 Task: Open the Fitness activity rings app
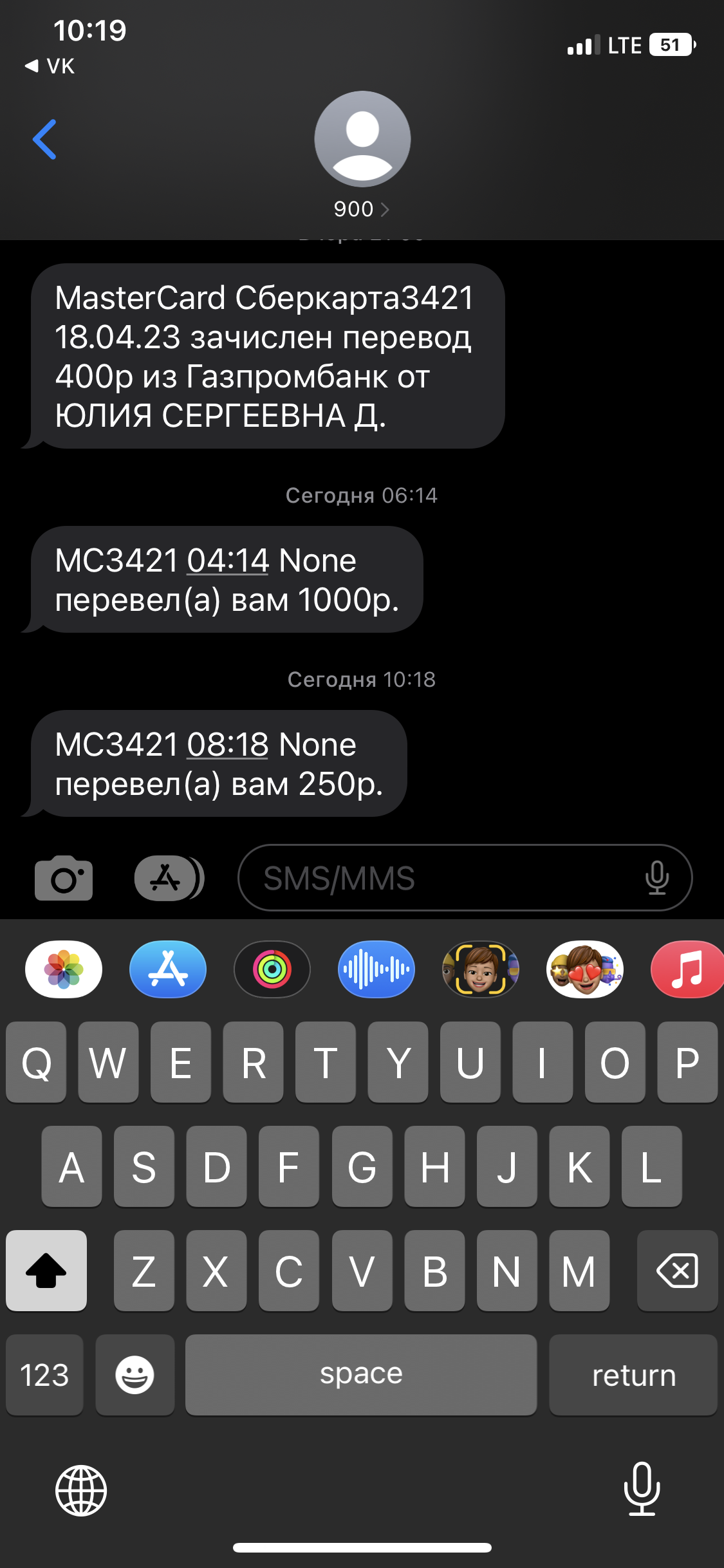tap(272, 969)
